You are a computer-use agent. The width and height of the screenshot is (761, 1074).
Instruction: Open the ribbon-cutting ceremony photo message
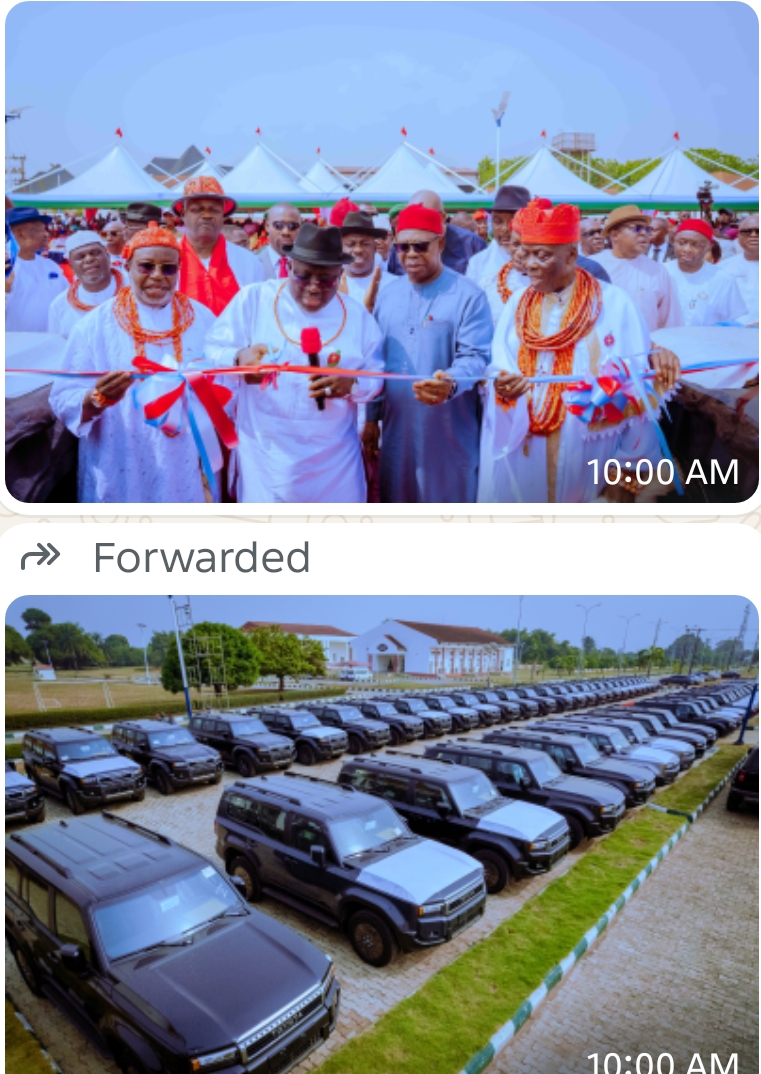point(380,255)
